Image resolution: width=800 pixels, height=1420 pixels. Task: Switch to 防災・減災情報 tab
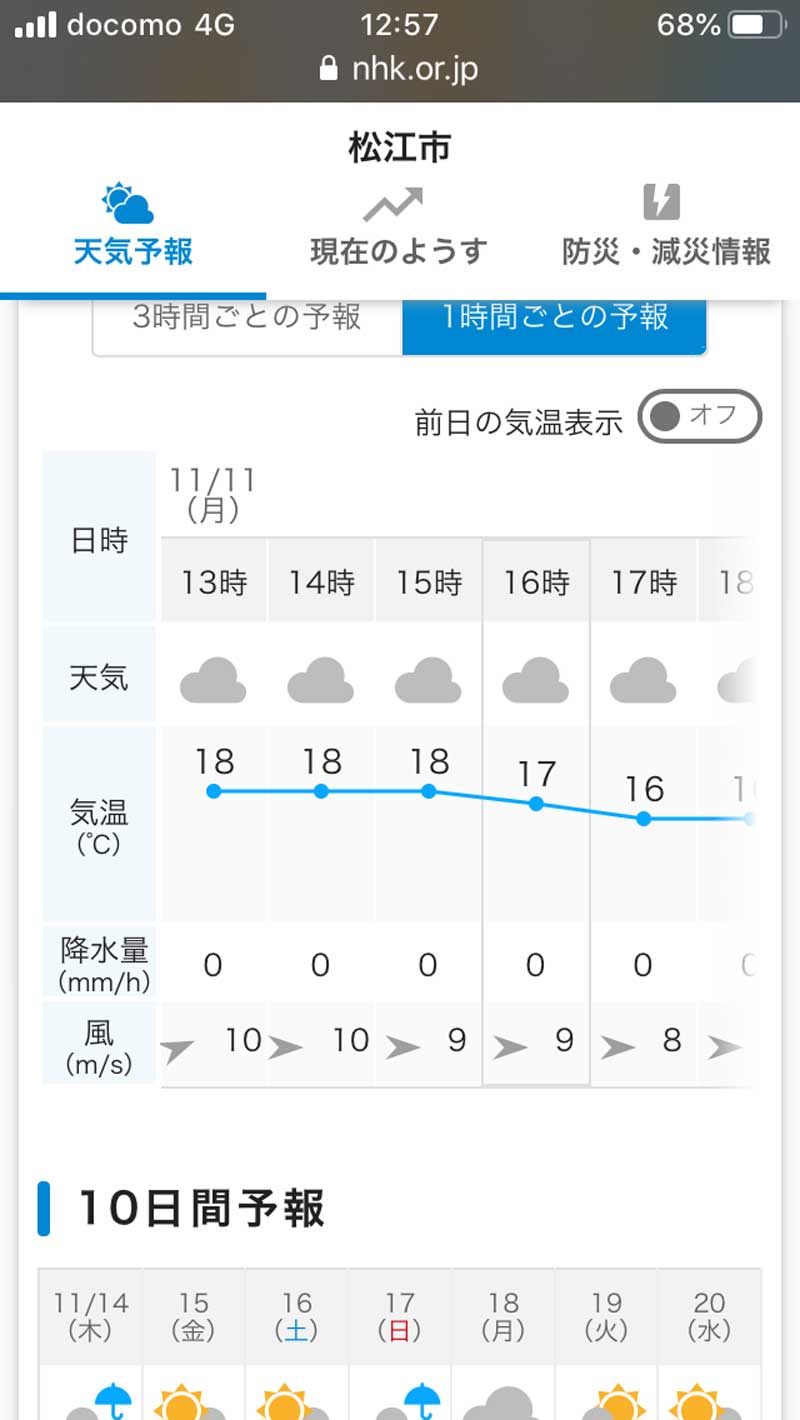click(x=665, y=226)
